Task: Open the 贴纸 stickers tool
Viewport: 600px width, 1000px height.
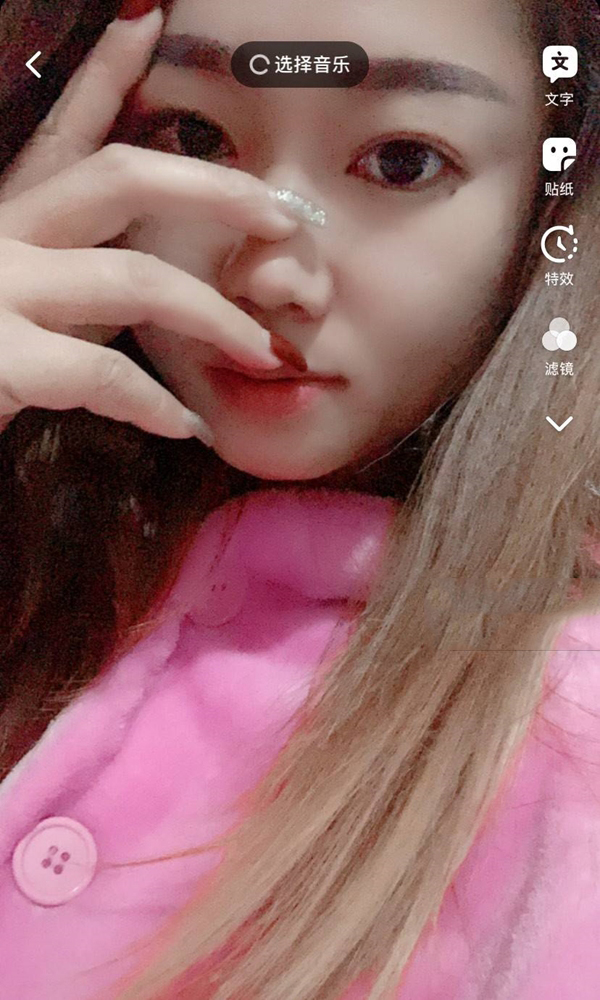Action: [559, 166]
